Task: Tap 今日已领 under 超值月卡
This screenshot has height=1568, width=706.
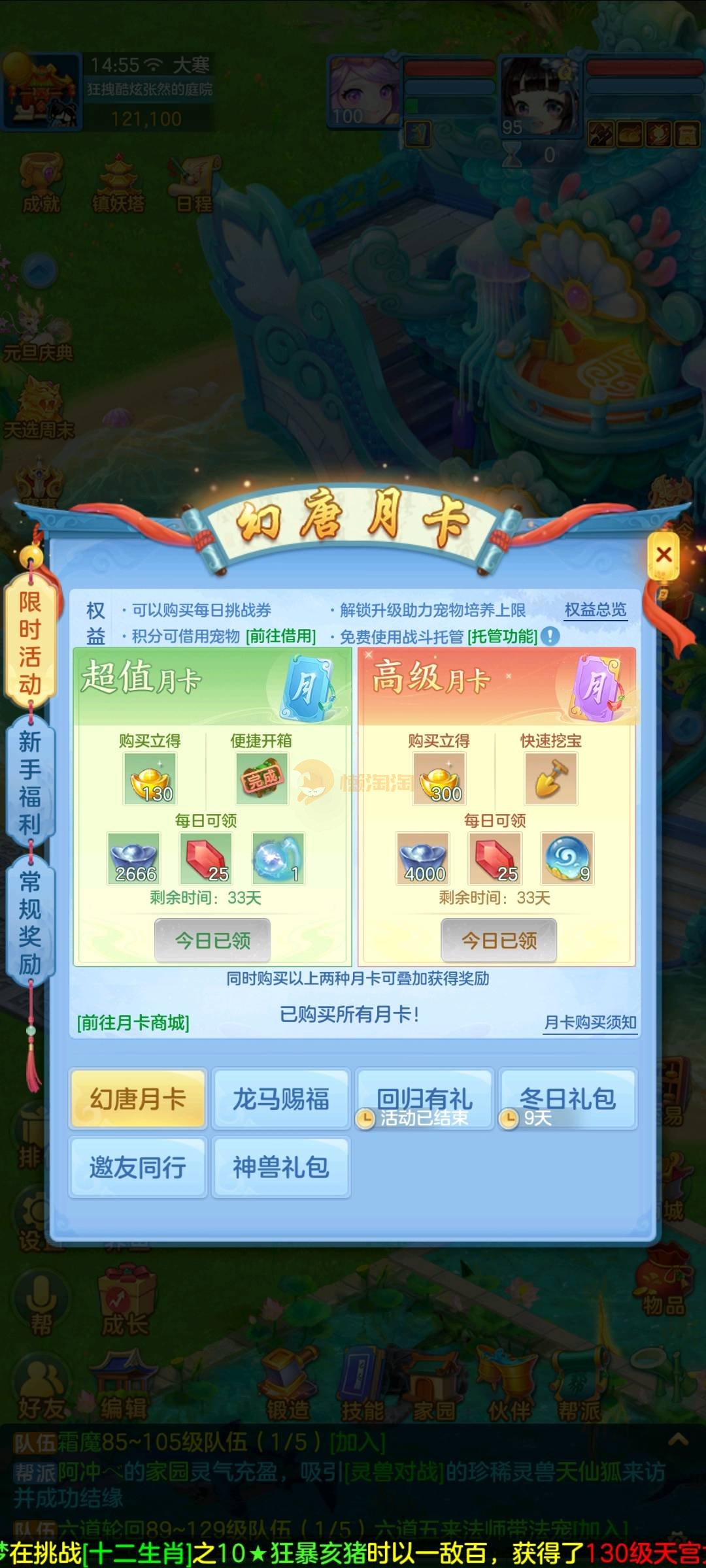Action: point(212,940)
